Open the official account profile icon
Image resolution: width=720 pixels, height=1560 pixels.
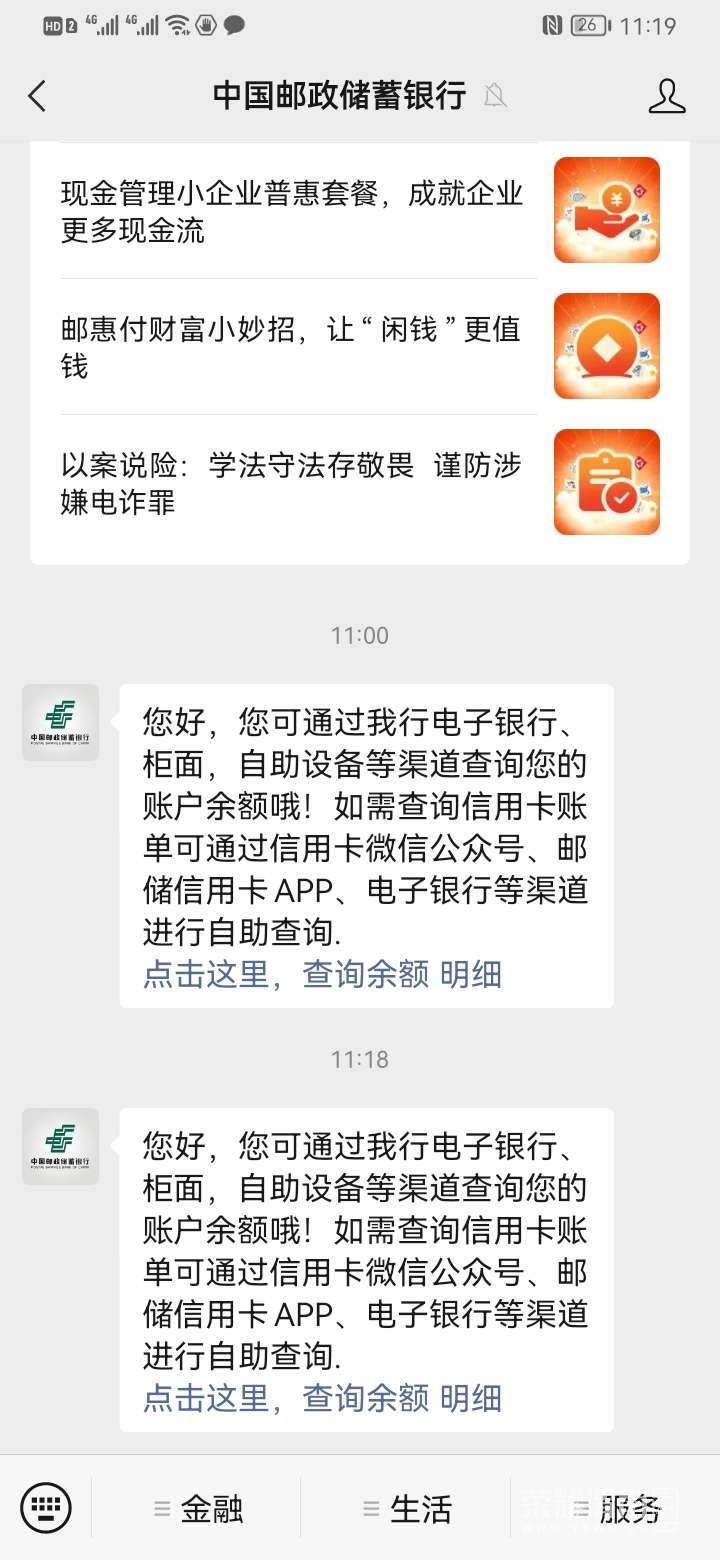[x=667, y=96]
